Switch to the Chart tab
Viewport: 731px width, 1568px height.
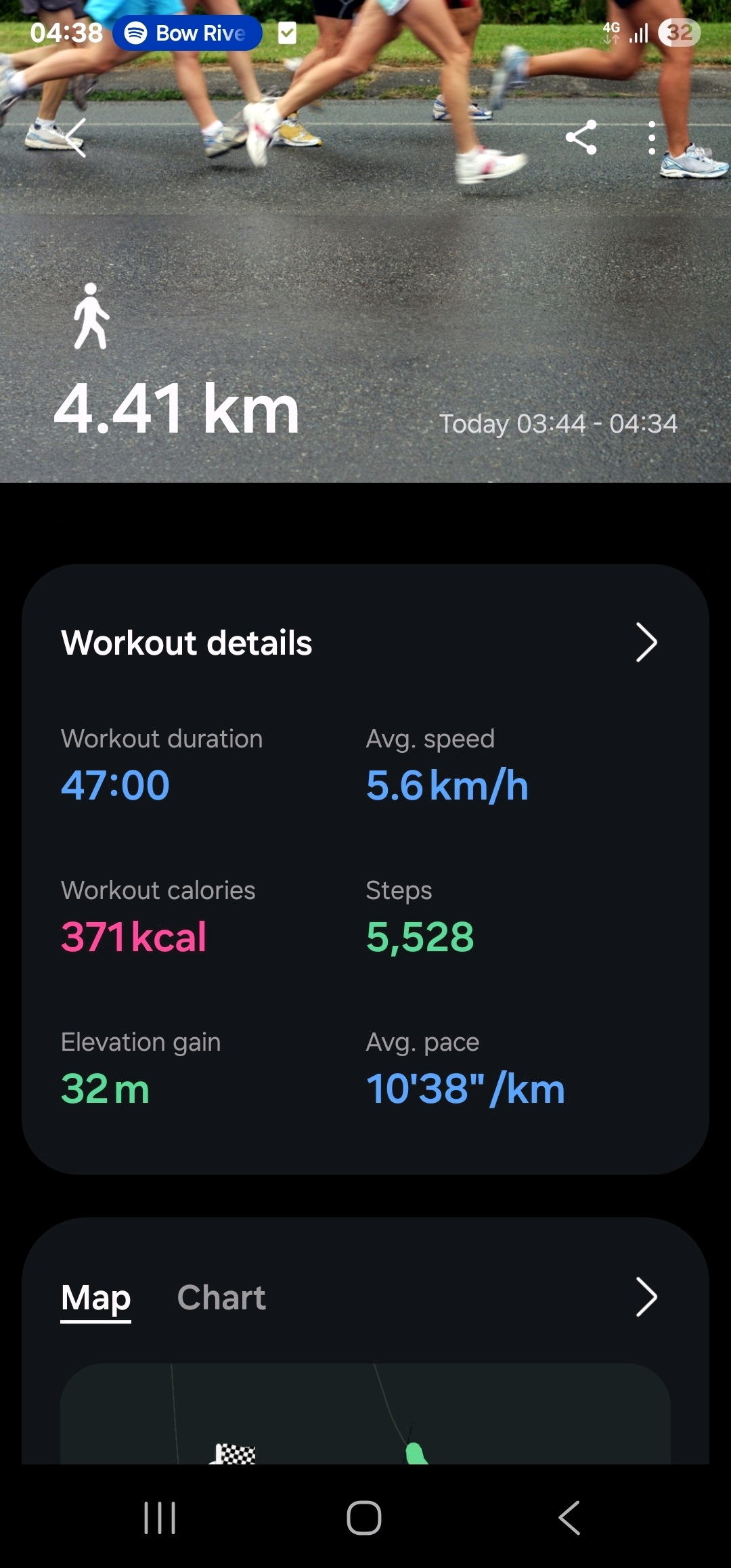(221, 1298)
